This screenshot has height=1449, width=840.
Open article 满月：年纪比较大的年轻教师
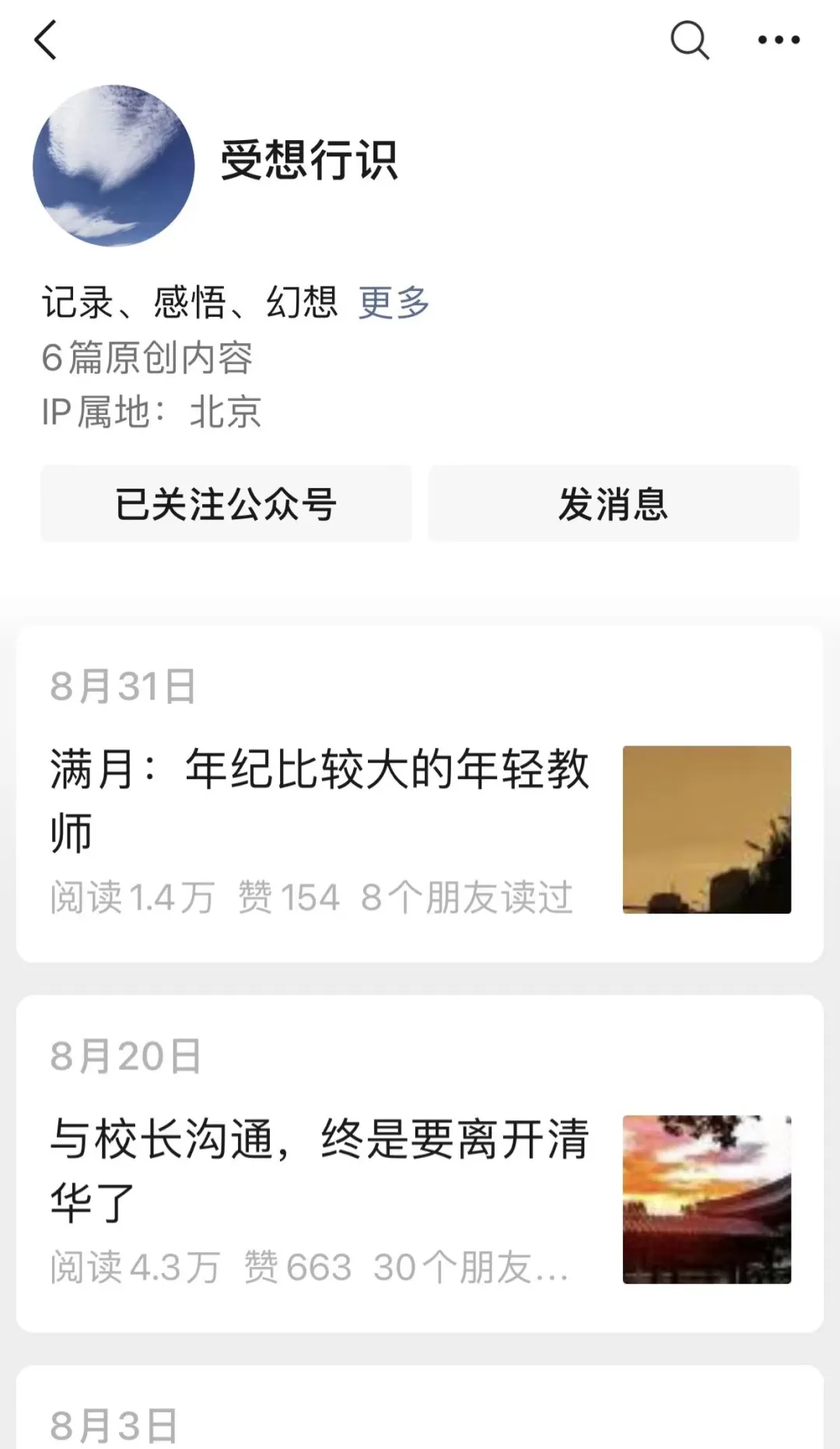319,800
